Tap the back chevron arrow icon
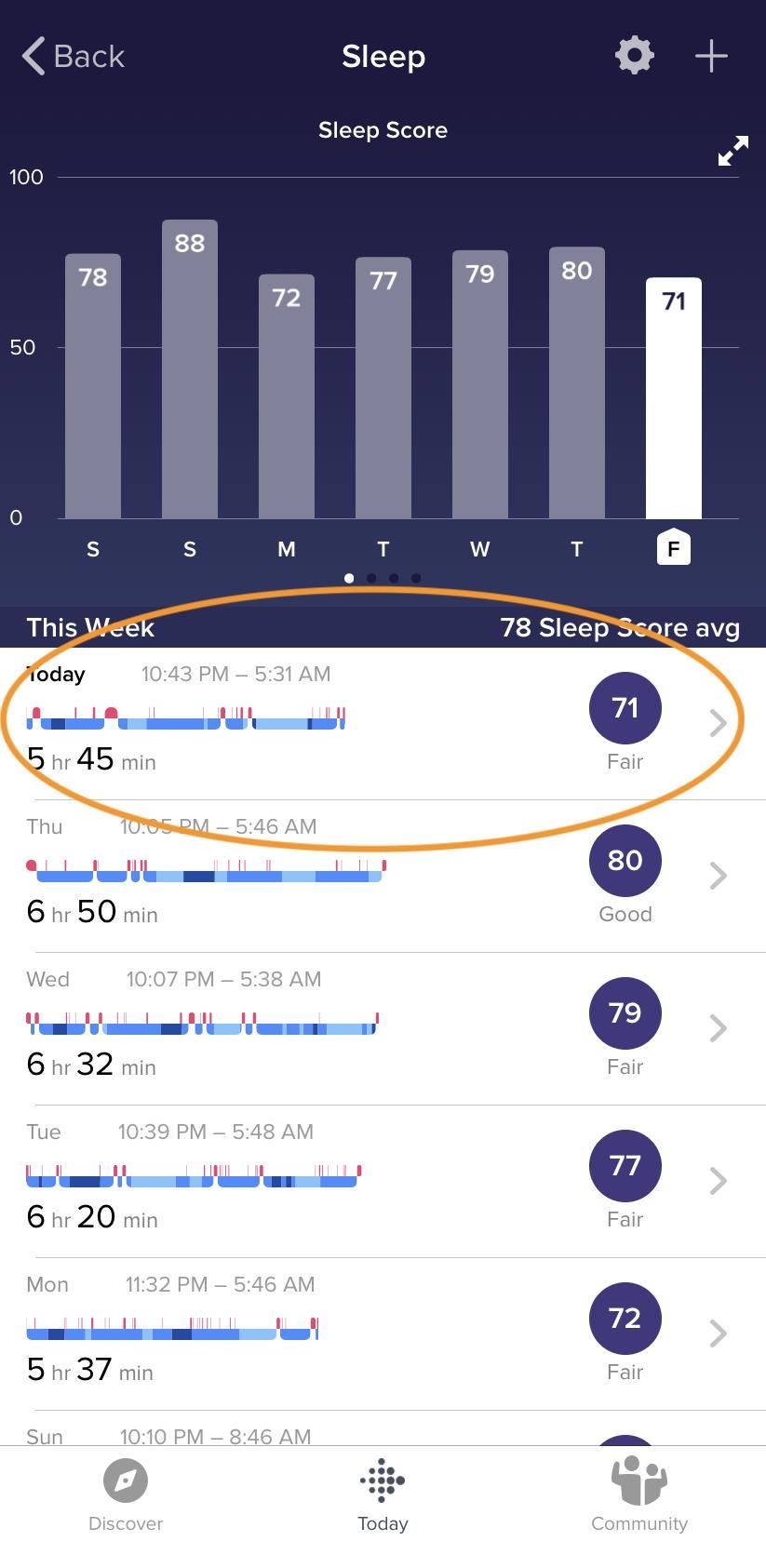The height and width of the screenshot is (1568, 766). tap(31, 55)
